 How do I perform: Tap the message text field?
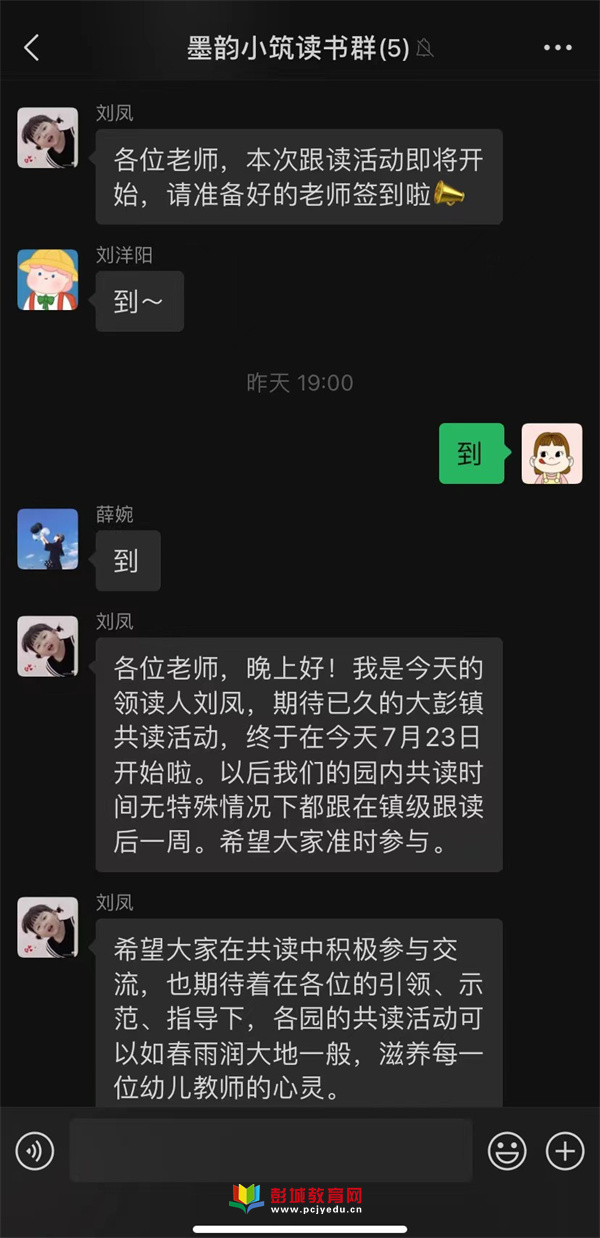(270, 1150)
